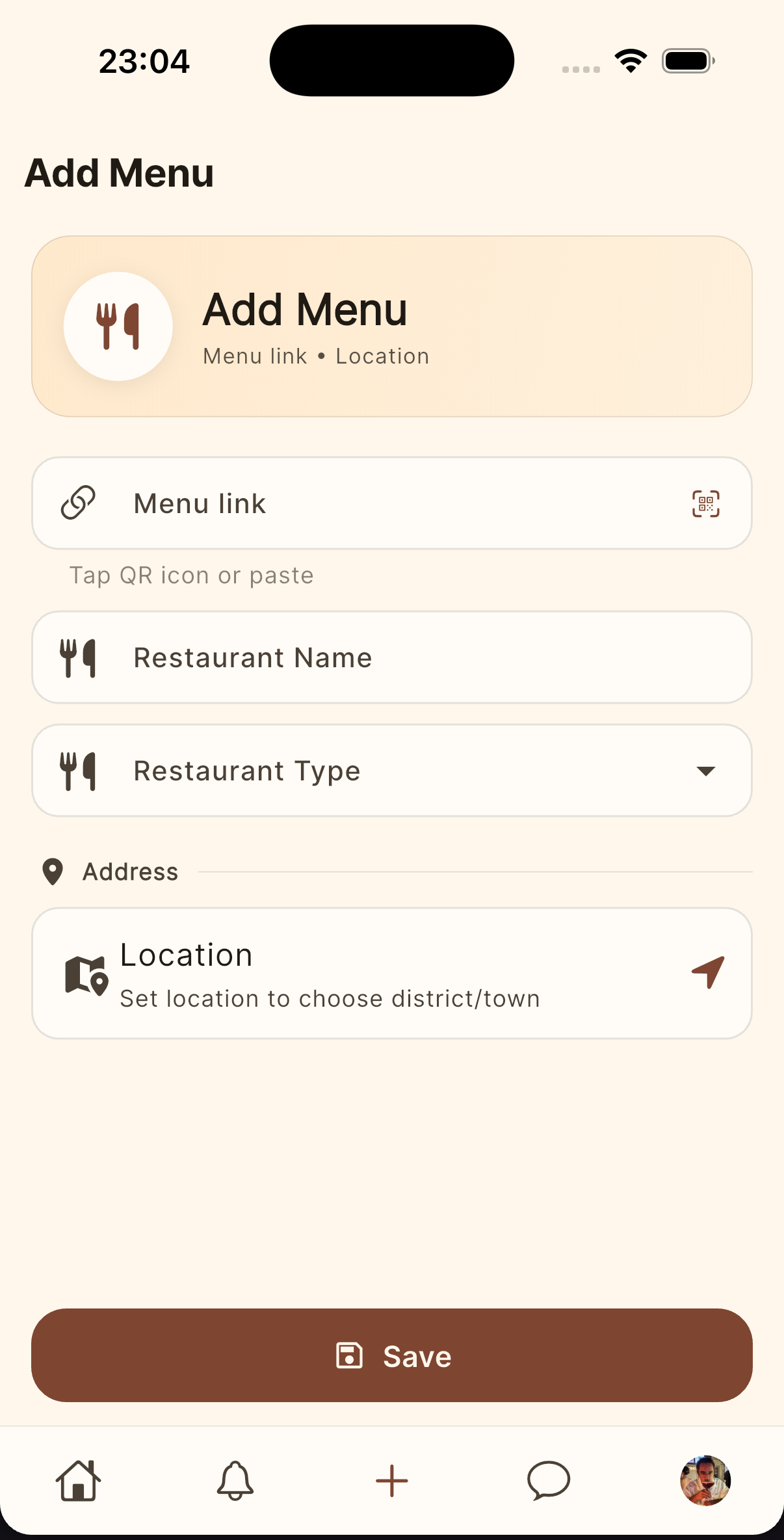Open the notifications bell tab

235,1481
